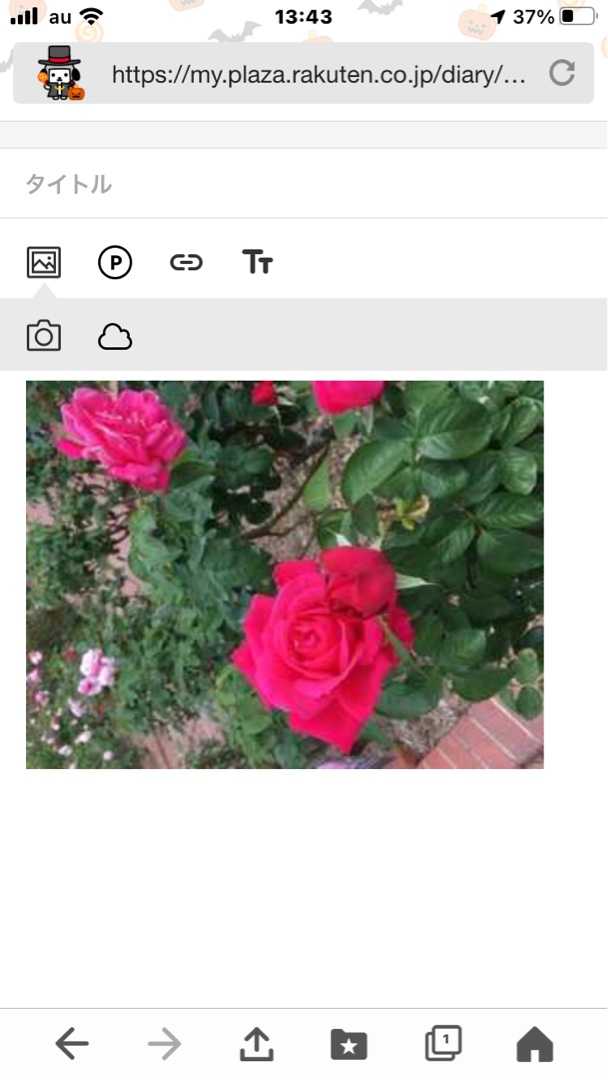
Task: Choose an image from cloud storage
Action: [x=115, y=337]
